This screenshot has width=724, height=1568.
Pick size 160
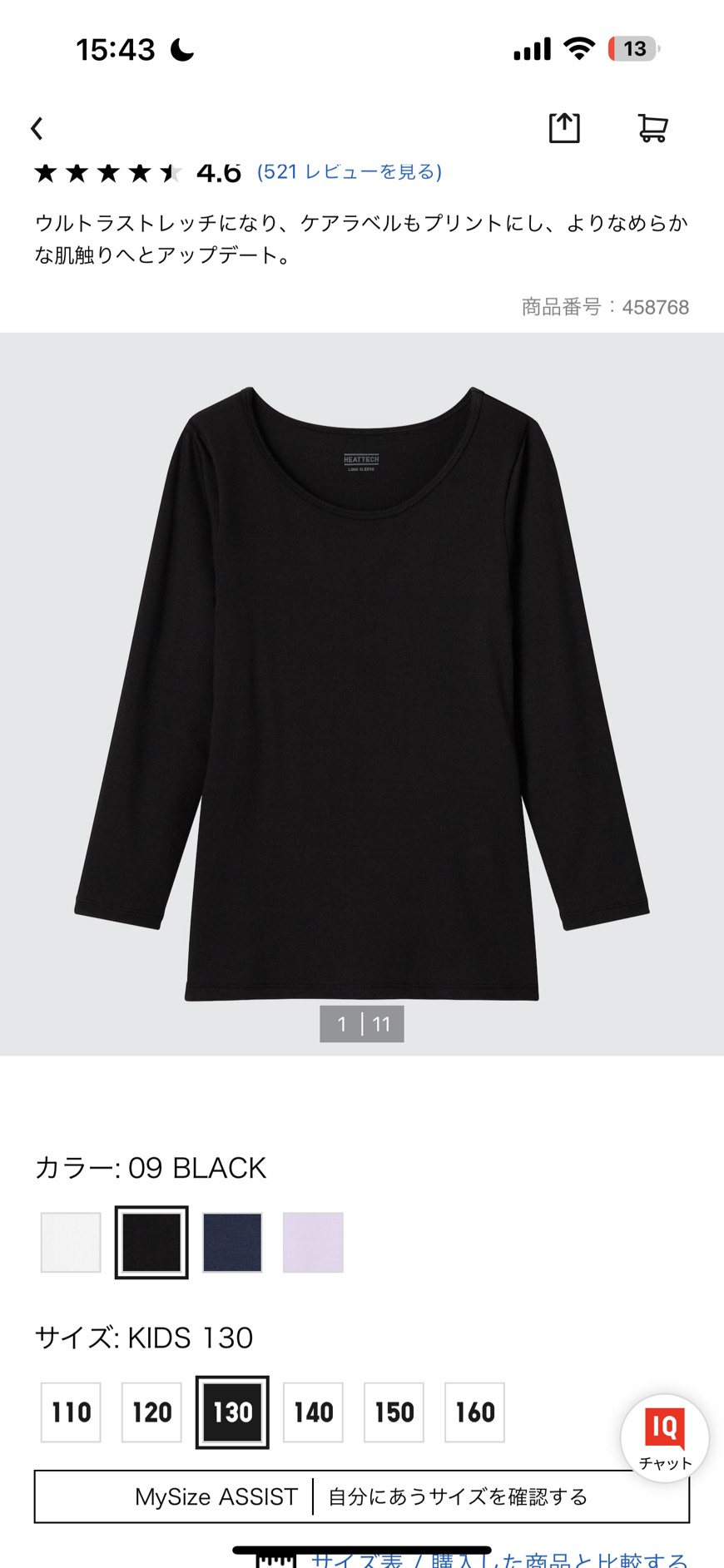(x=474, y=1412)
